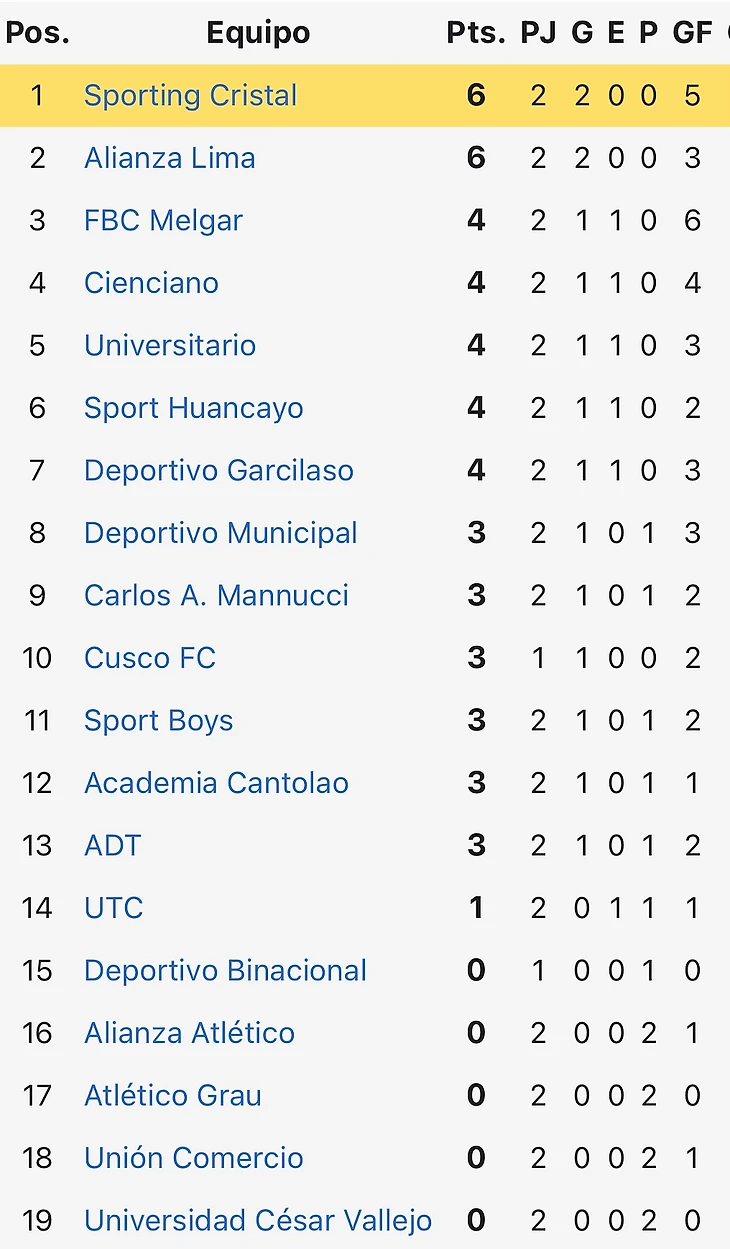Tap the Atlético Grau link
Viewport: 730px width, 1249px height.
point(172,1096)
